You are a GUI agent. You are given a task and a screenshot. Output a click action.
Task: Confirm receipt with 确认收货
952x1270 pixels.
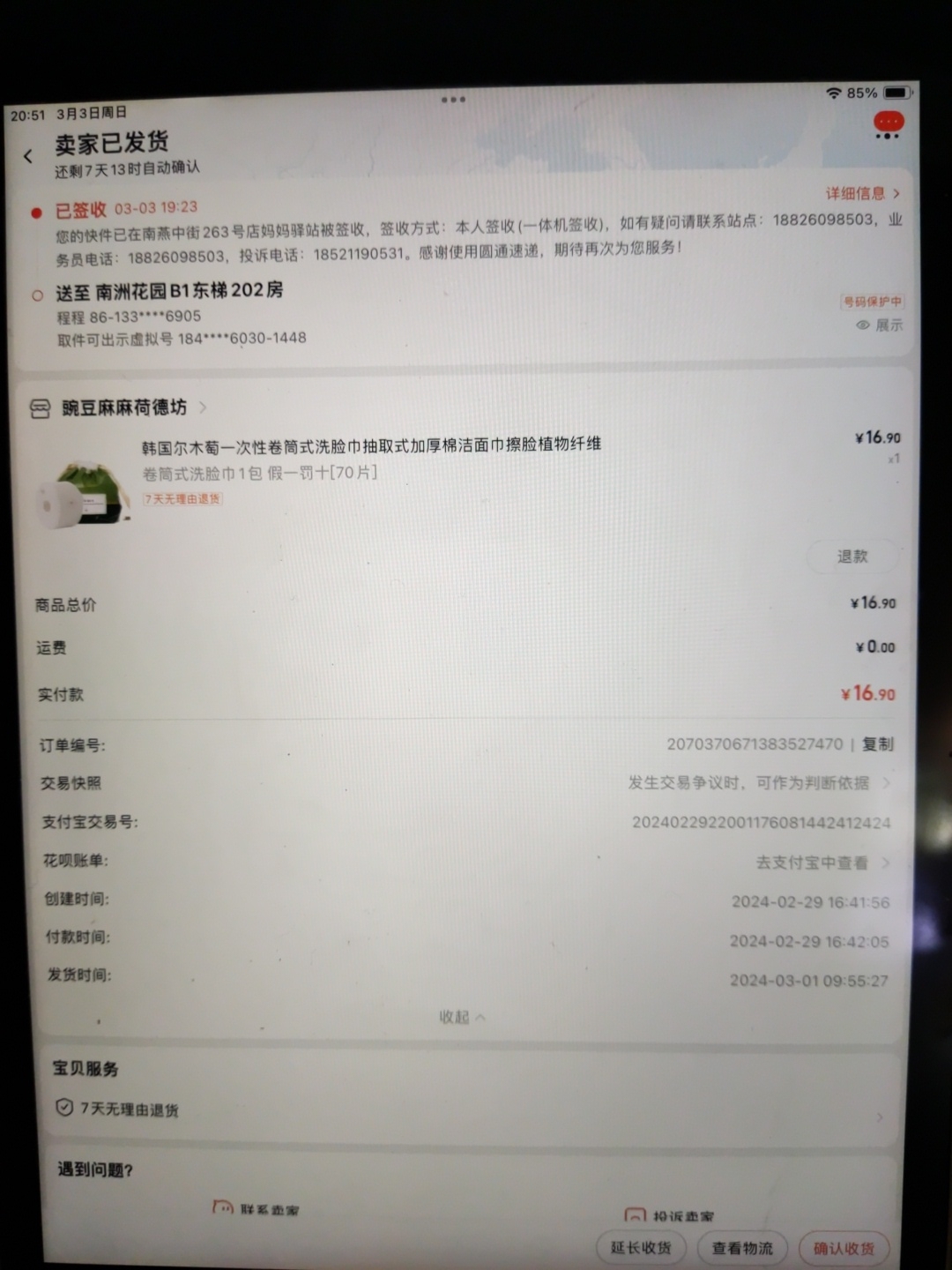pyautogui.click(x=844, y=1248)
